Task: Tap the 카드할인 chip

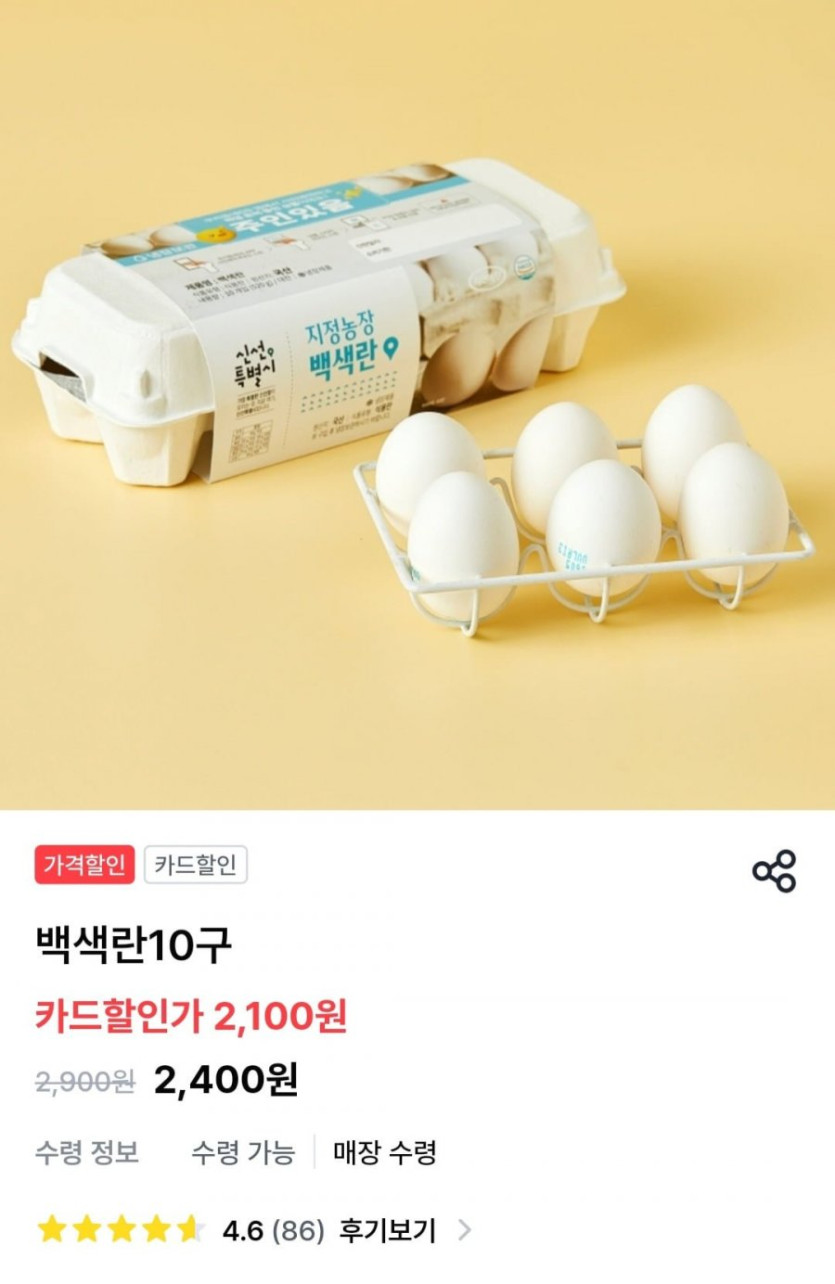Action: [x=195, y=865]
